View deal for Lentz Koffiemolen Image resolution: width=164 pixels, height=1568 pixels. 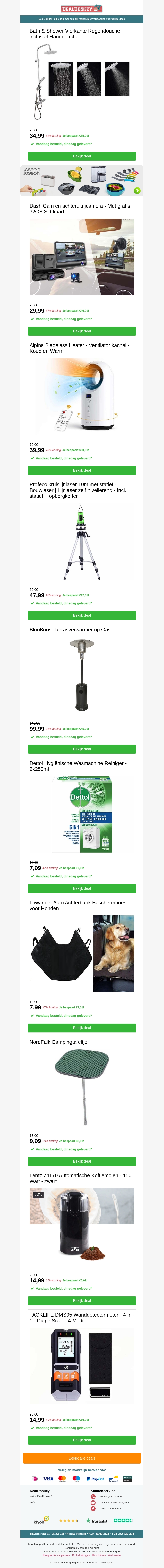82,1301
